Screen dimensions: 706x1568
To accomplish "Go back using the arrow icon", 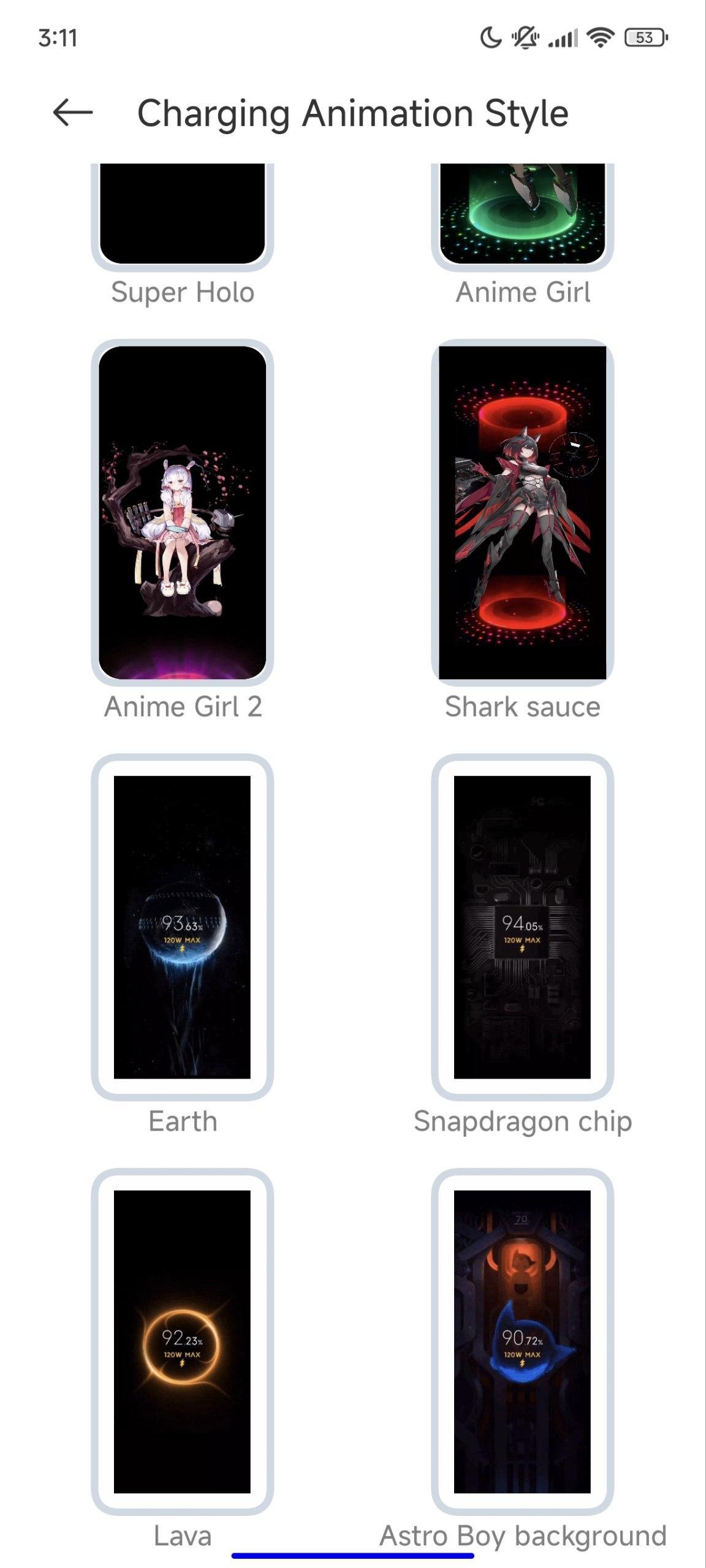I will [x=72, y=113].
